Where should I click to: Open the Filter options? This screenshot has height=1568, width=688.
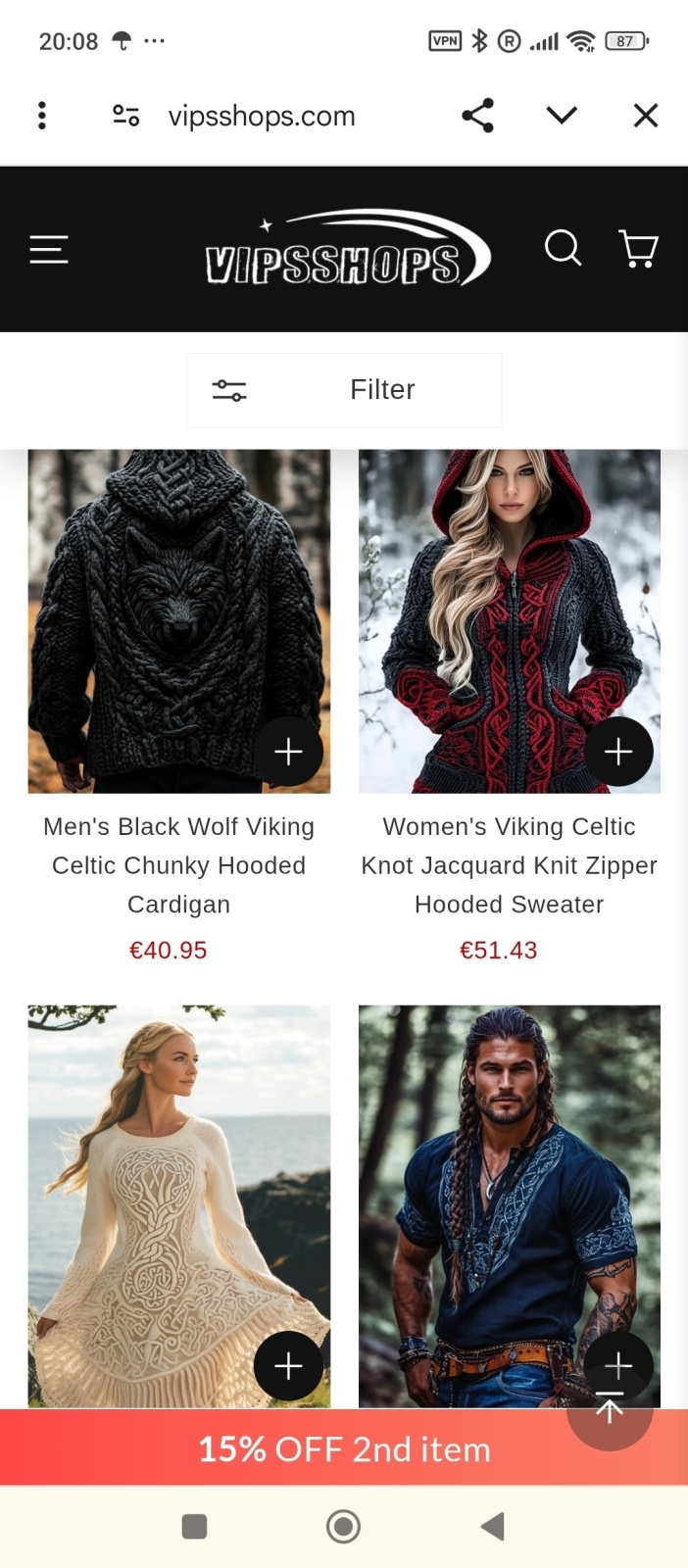point(344,390)
